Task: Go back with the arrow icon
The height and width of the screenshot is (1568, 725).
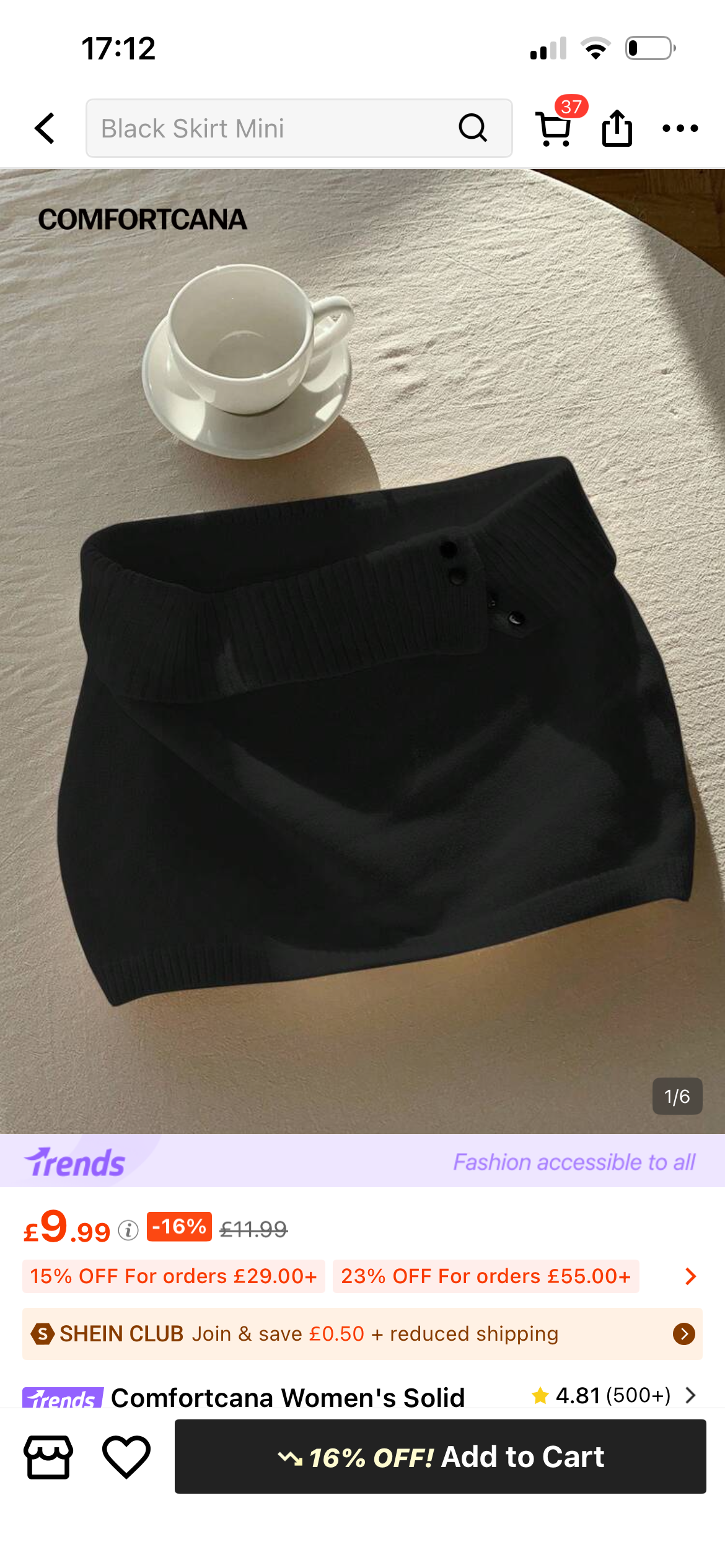Action: tap(45, 128)
